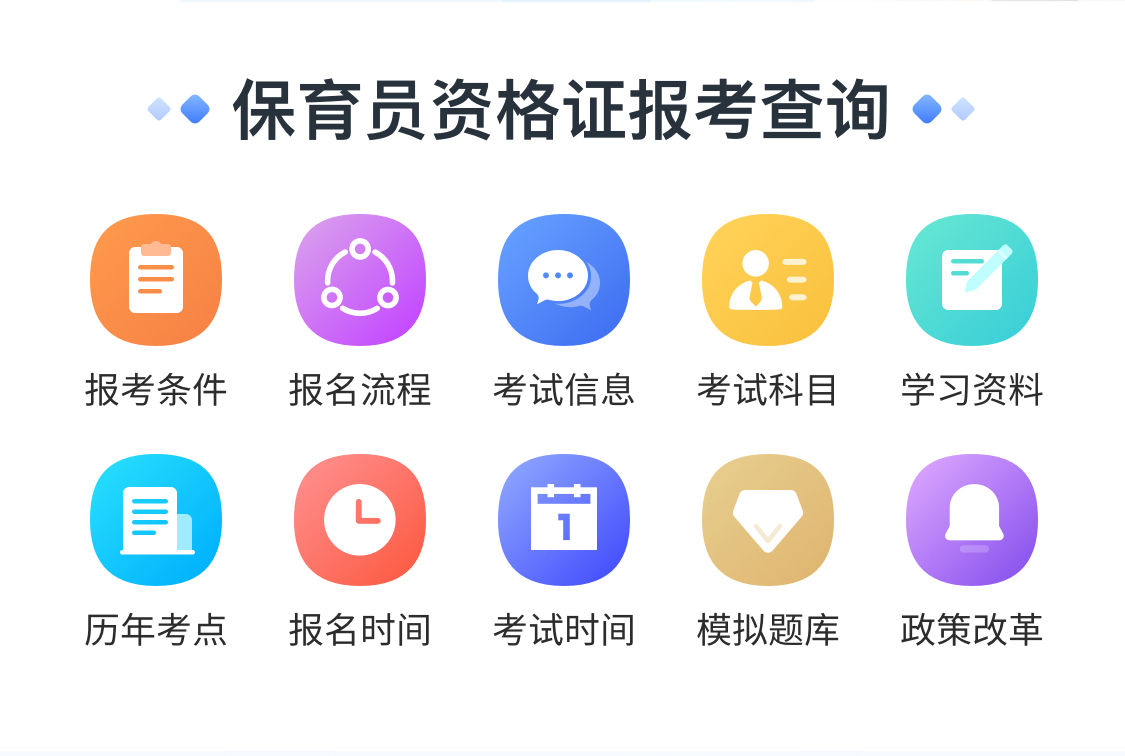Image resolution: width=1125 pixels, height=756 pixels.
Task: Open 报考条件 exam requirements
Action: coord(156,280)
